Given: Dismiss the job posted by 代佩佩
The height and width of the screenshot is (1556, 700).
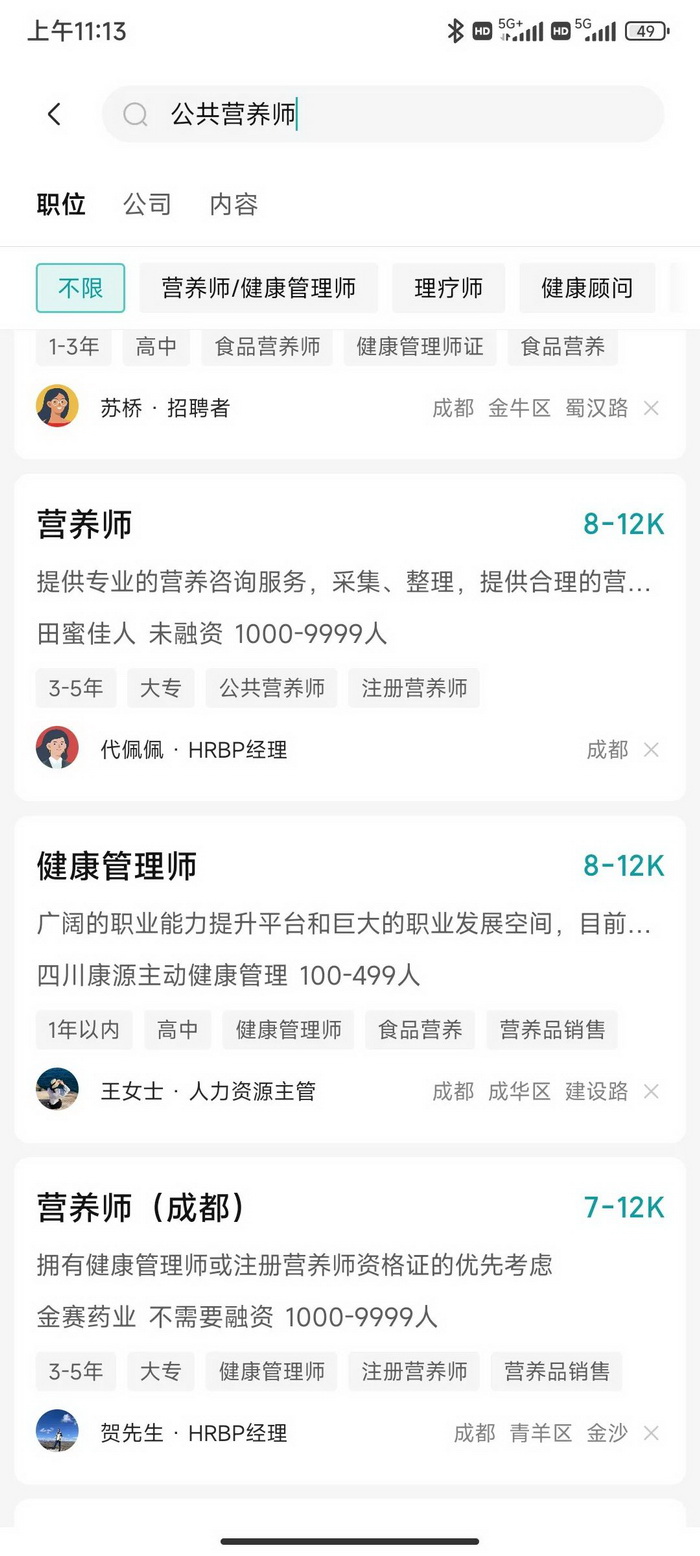Looking at the screenshot, I should [651, 749].
